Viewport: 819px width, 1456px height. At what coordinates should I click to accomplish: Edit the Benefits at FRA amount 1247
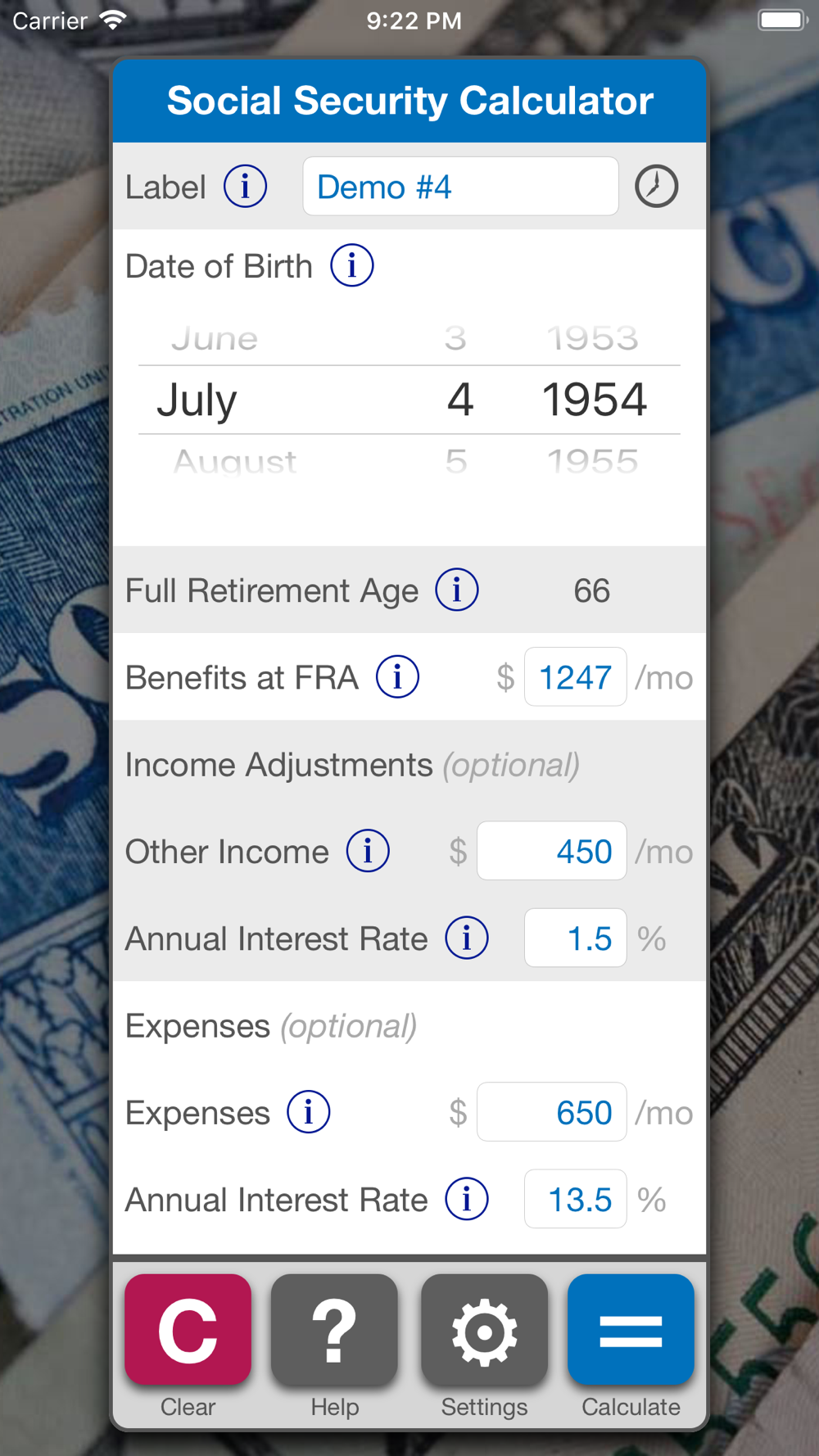pos(576,676)
